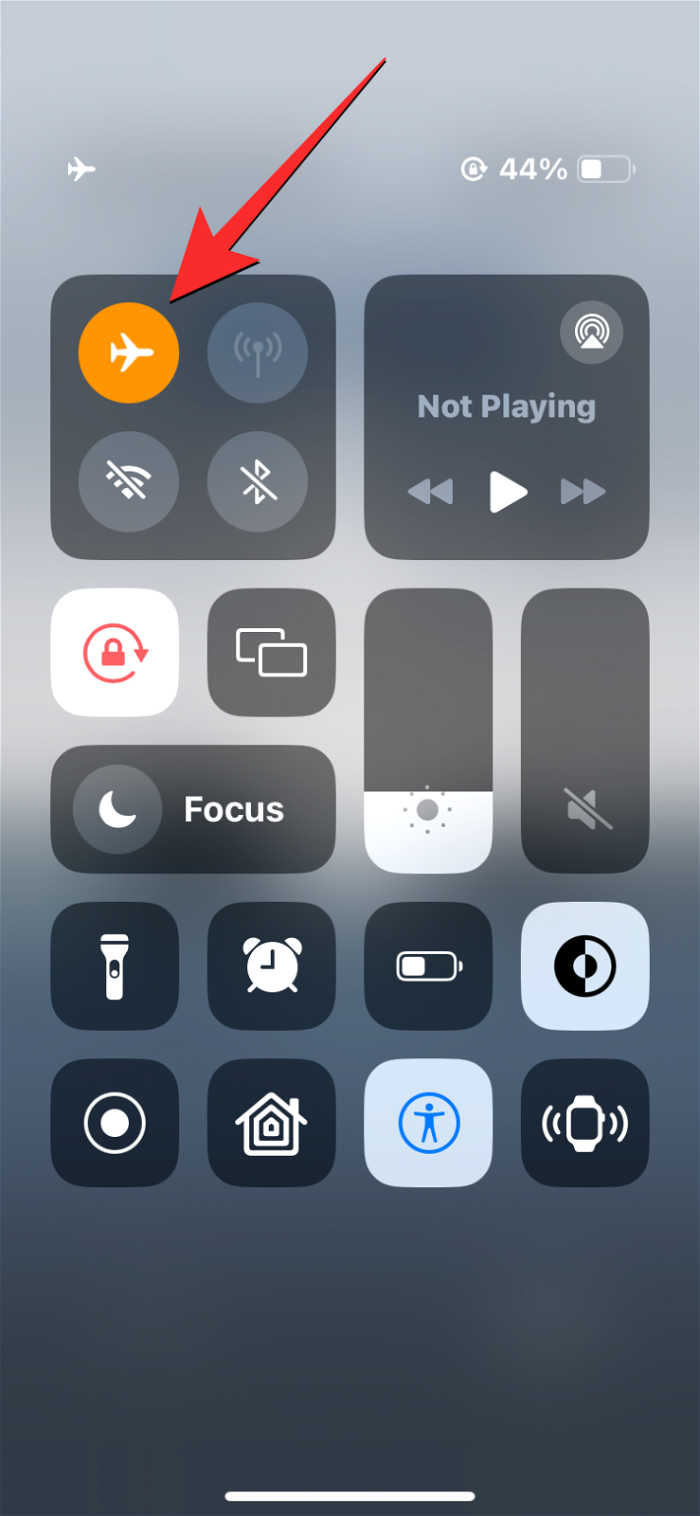Enable Wi-Fi
The width and height of the screenshot is (700, 1516).
(129, 482)
